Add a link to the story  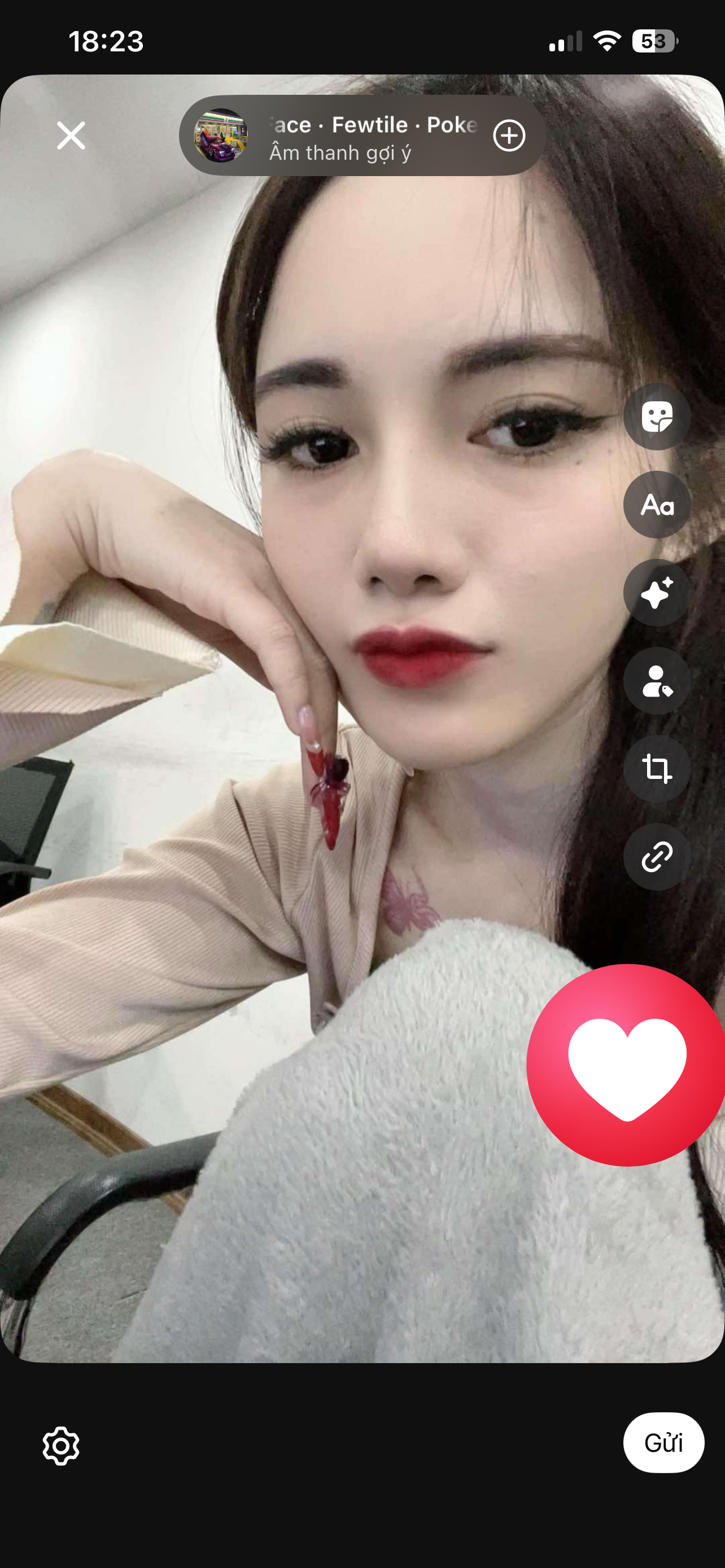pyautogui.click(x=657, y=857)
